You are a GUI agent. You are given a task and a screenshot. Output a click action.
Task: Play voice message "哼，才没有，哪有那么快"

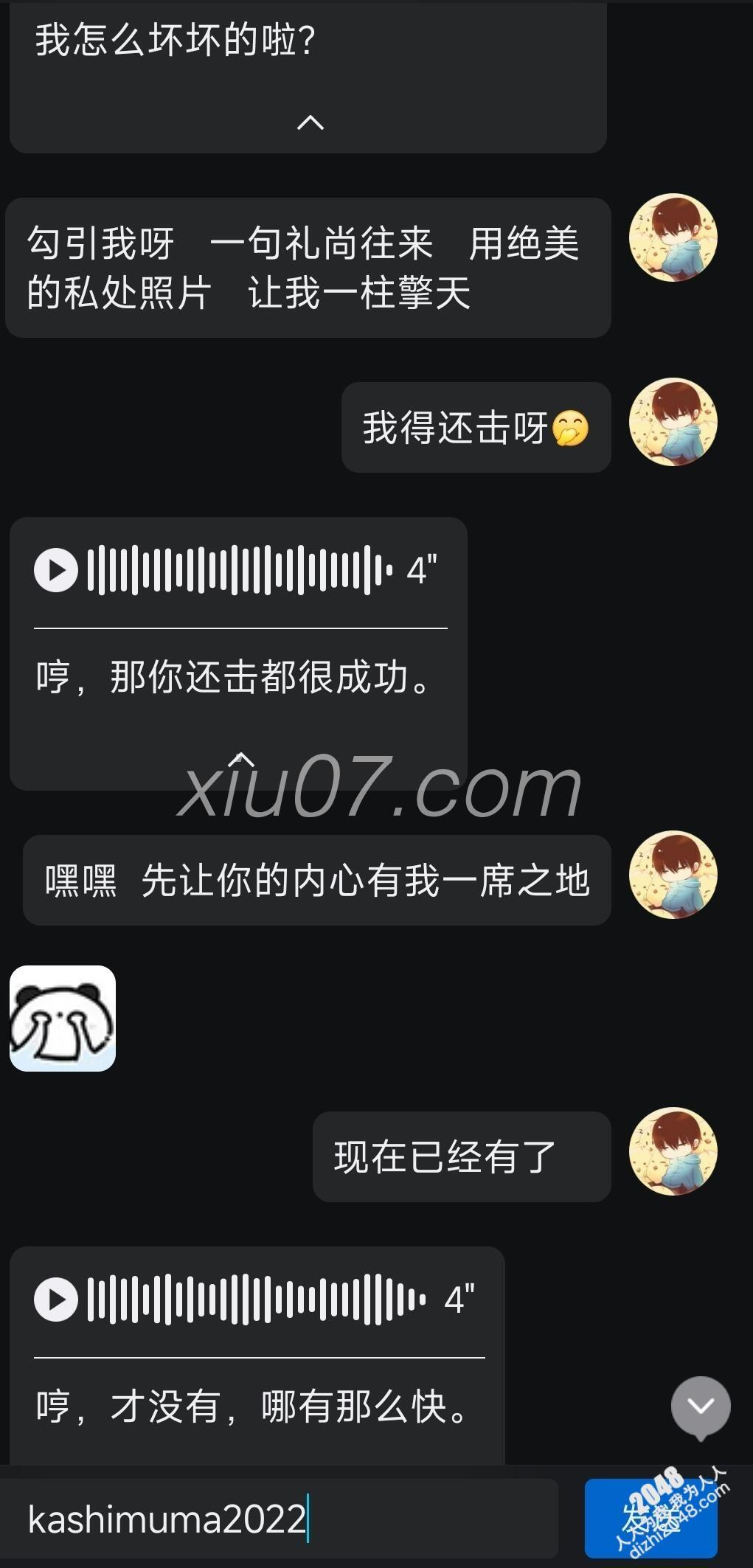[x=55, y=1300]
